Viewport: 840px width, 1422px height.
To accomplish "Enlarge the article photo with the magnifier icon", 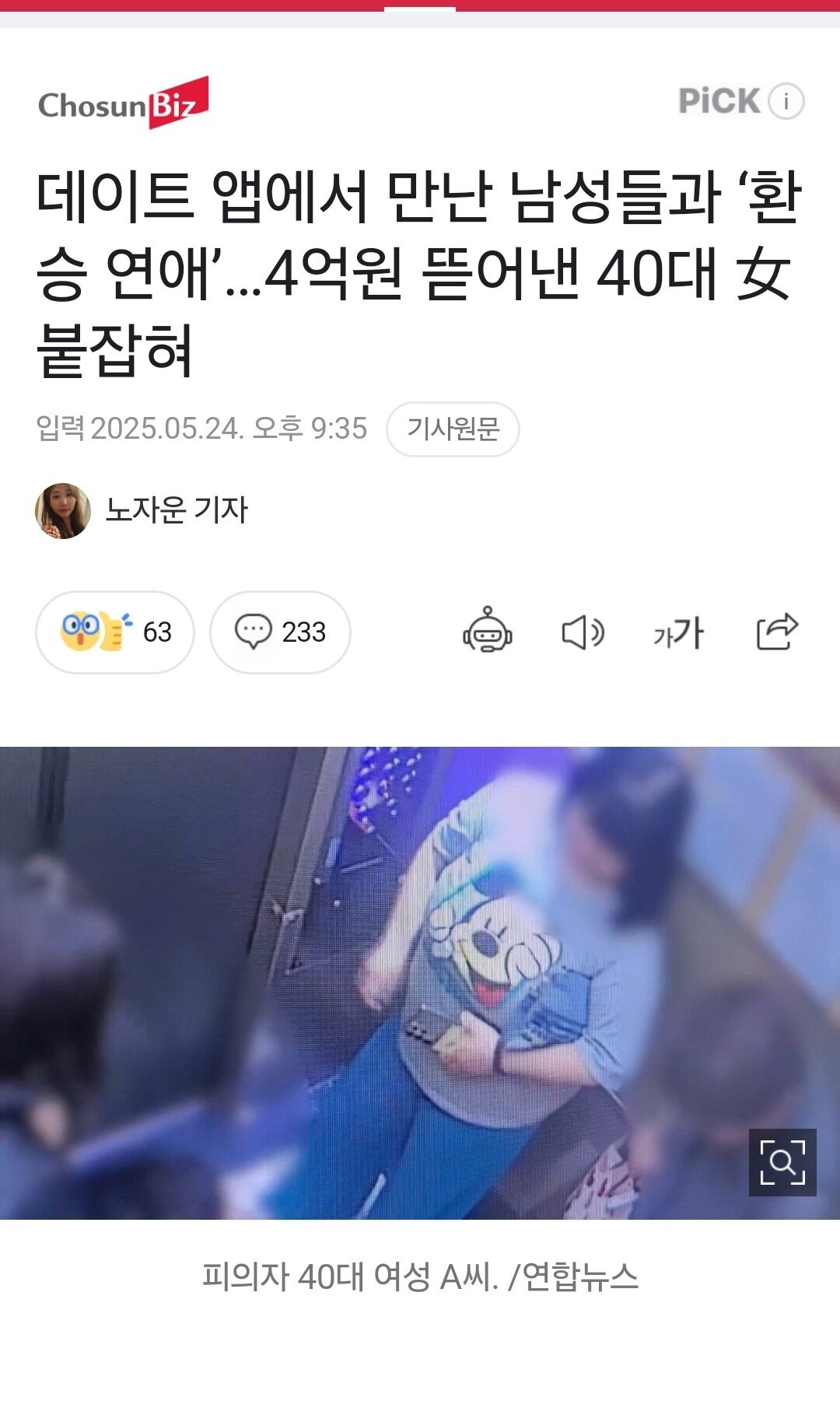I will [x=782, y=1162].
